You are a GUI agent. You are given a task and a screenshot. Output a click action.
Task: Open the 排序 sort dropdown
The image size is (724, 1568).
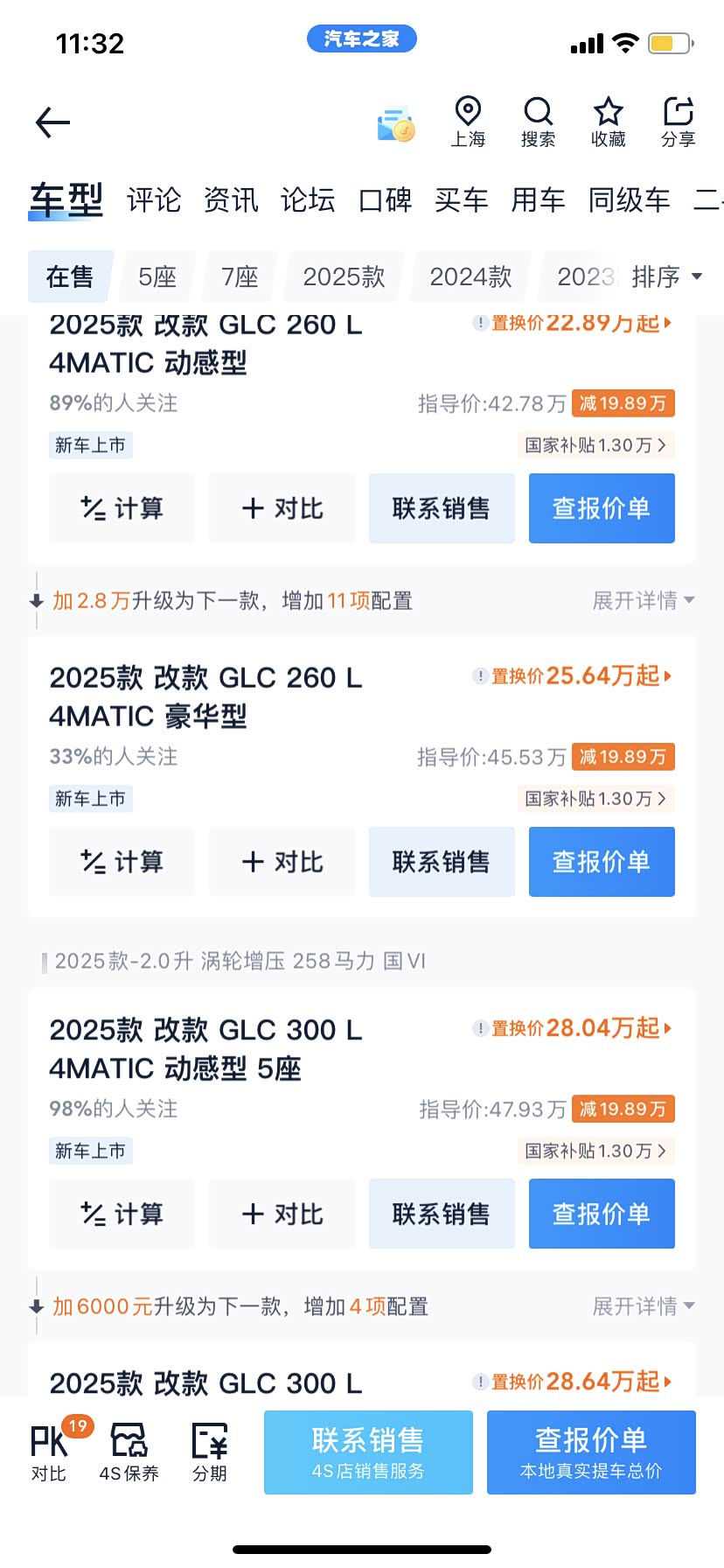point(666,276)
